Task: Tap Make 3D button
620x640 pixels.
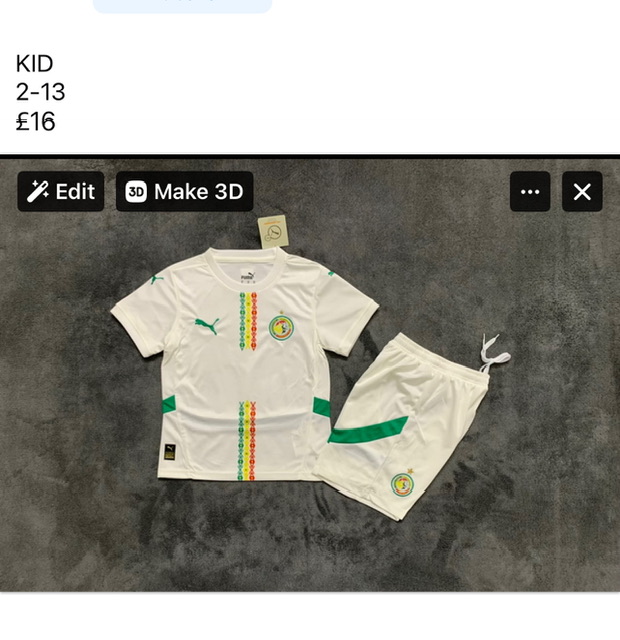Action: 185,191
